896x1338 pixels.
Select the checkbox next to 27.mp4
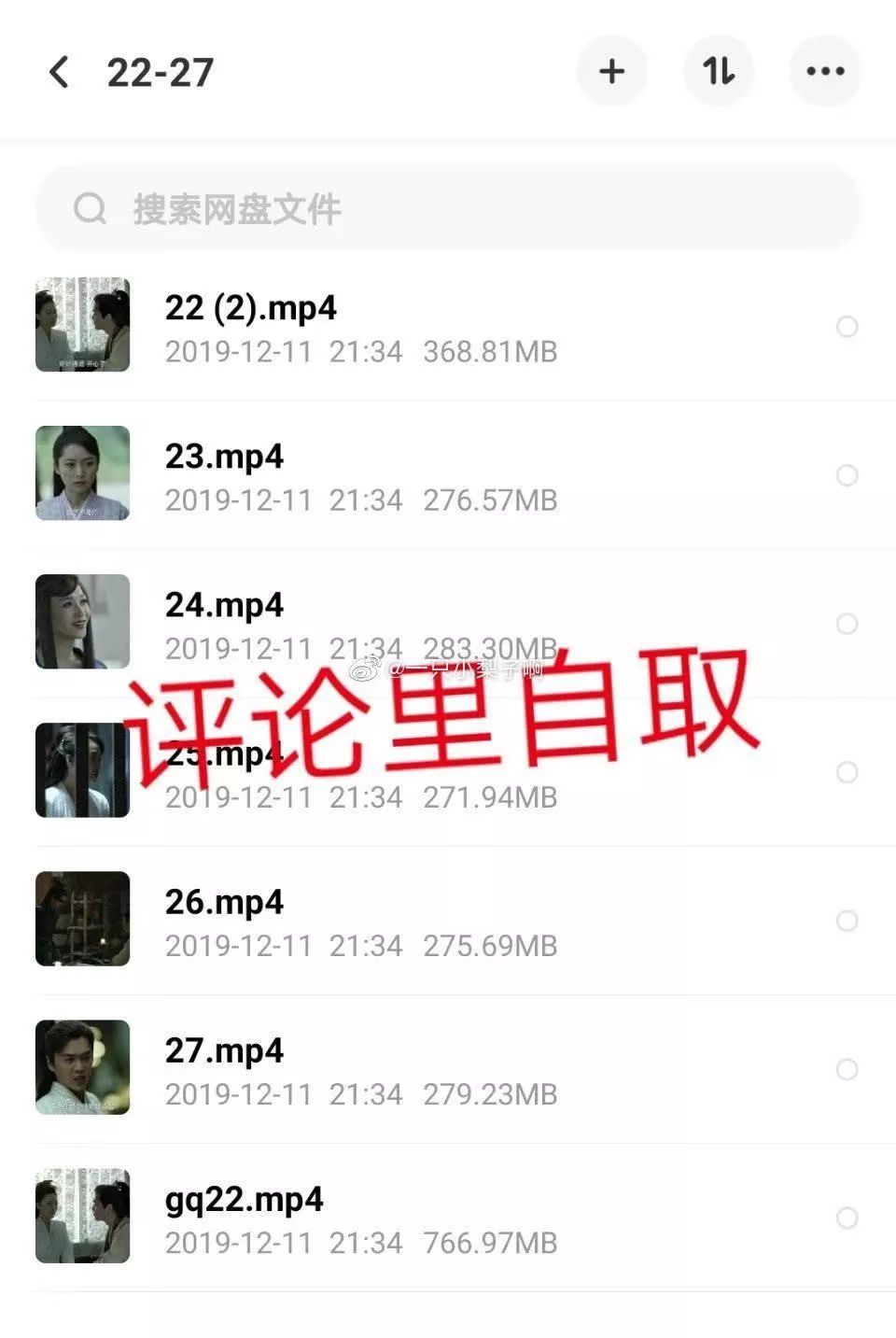pos(846,1069)
